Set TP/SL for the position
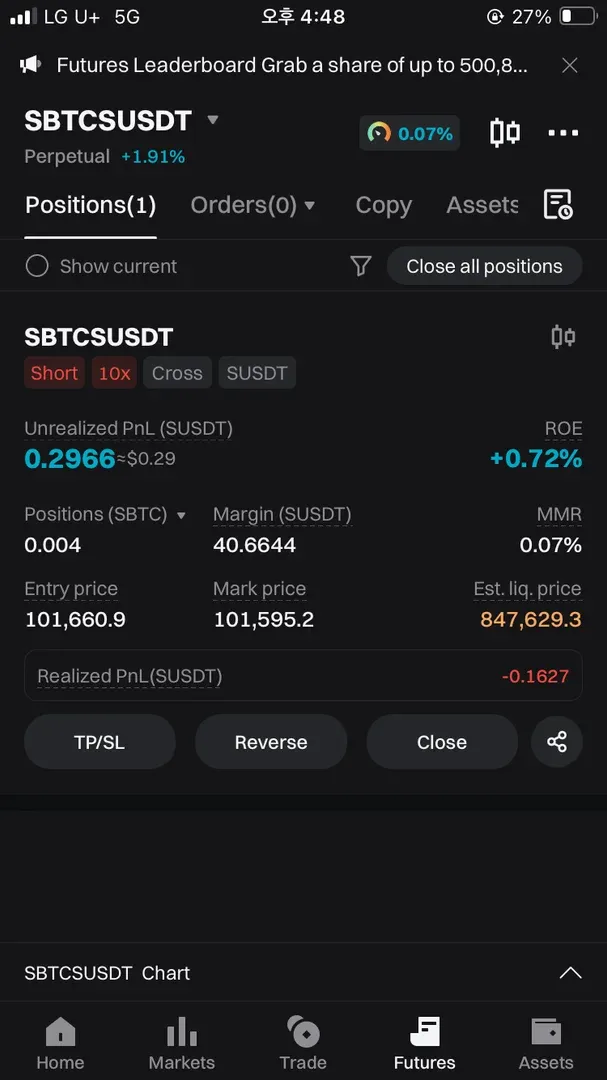The height and width of the screenshot is (1080, 607). pyautogui.click(x=99, y=742)
